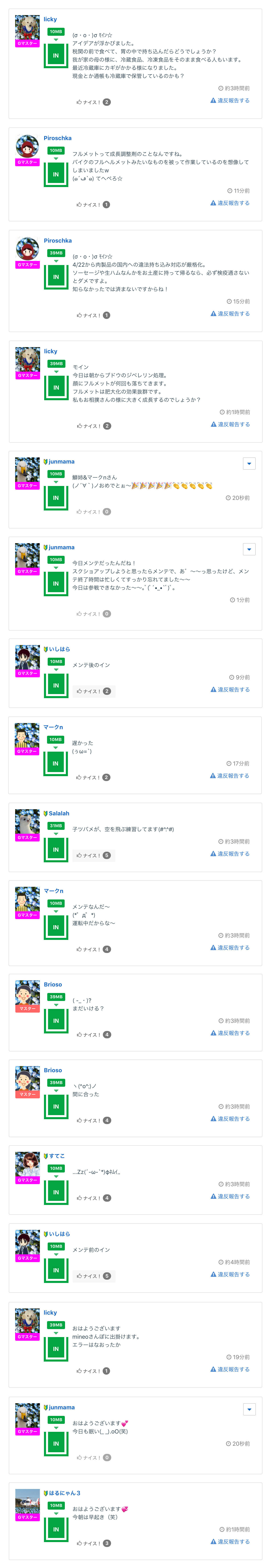Open dropdown on junmama's 今日メンテだったんだね post
This screenshot has height=1568, width=272.
pyautogui.click(x=249, y=550)
